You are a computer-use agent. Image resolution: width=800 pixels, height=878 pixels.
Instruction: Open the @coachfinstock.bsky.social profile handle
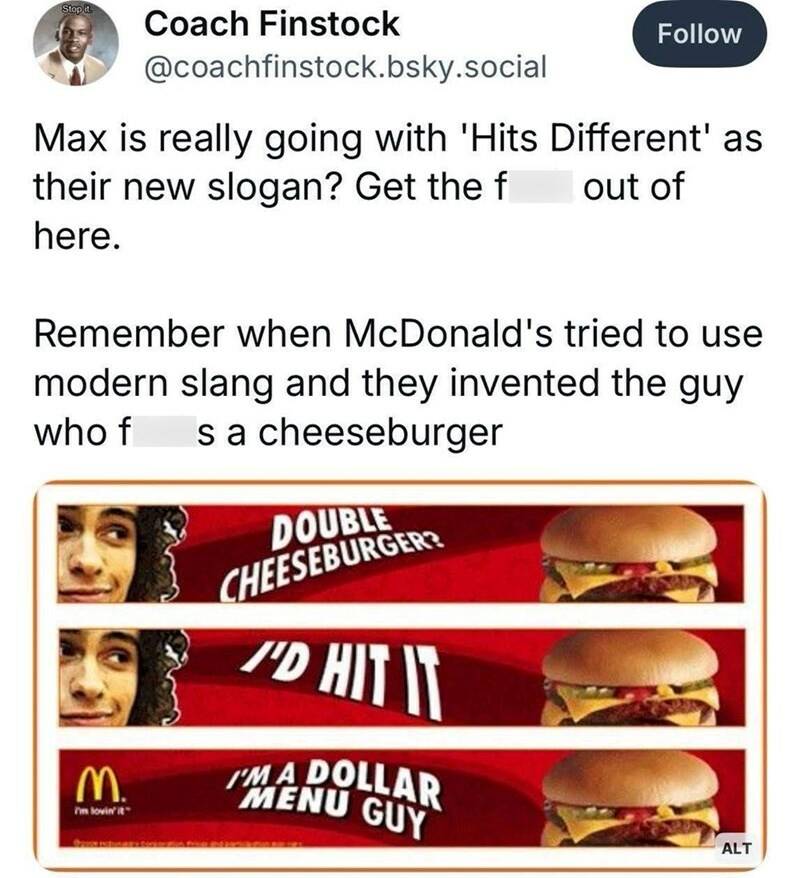click(346, 68)
